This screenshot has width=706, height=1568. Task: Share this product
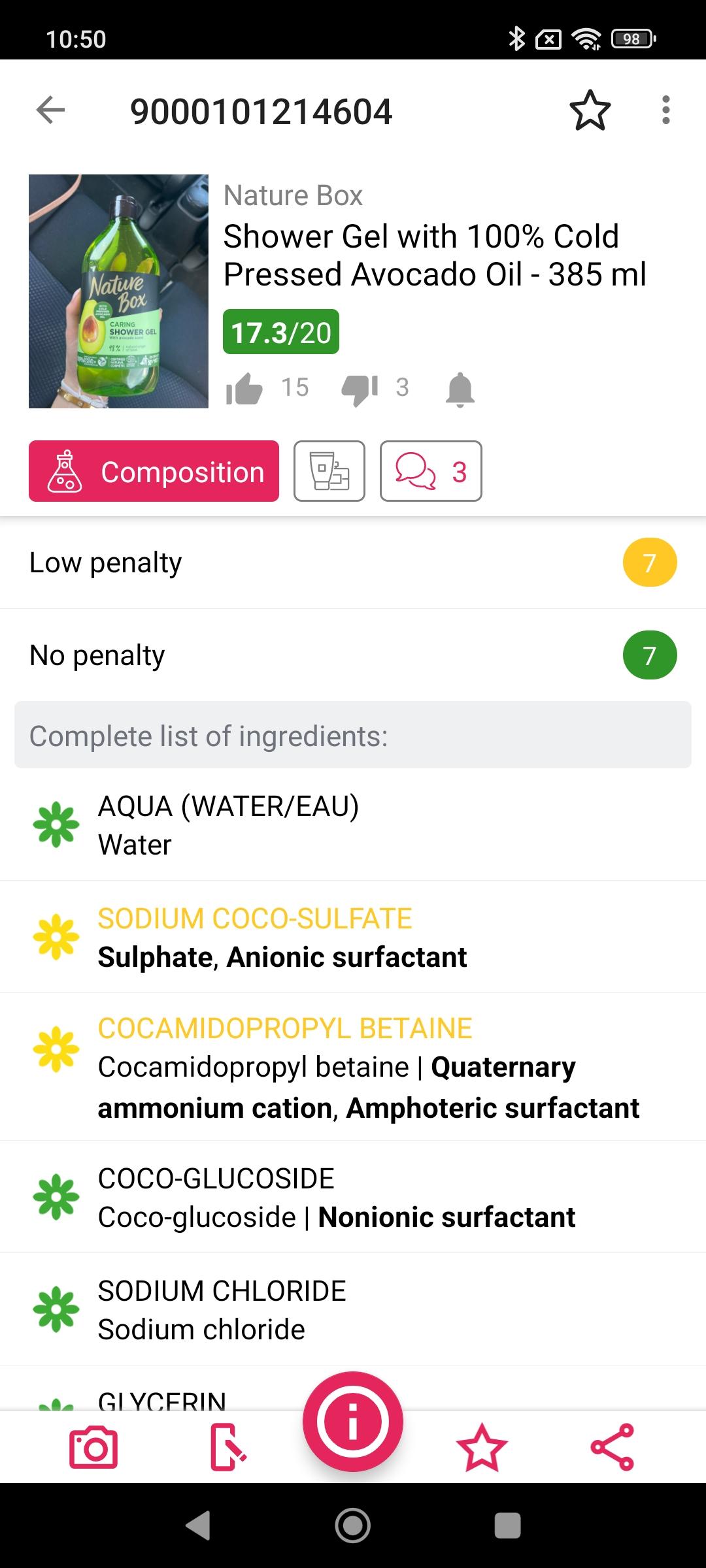click(613, 1447)
